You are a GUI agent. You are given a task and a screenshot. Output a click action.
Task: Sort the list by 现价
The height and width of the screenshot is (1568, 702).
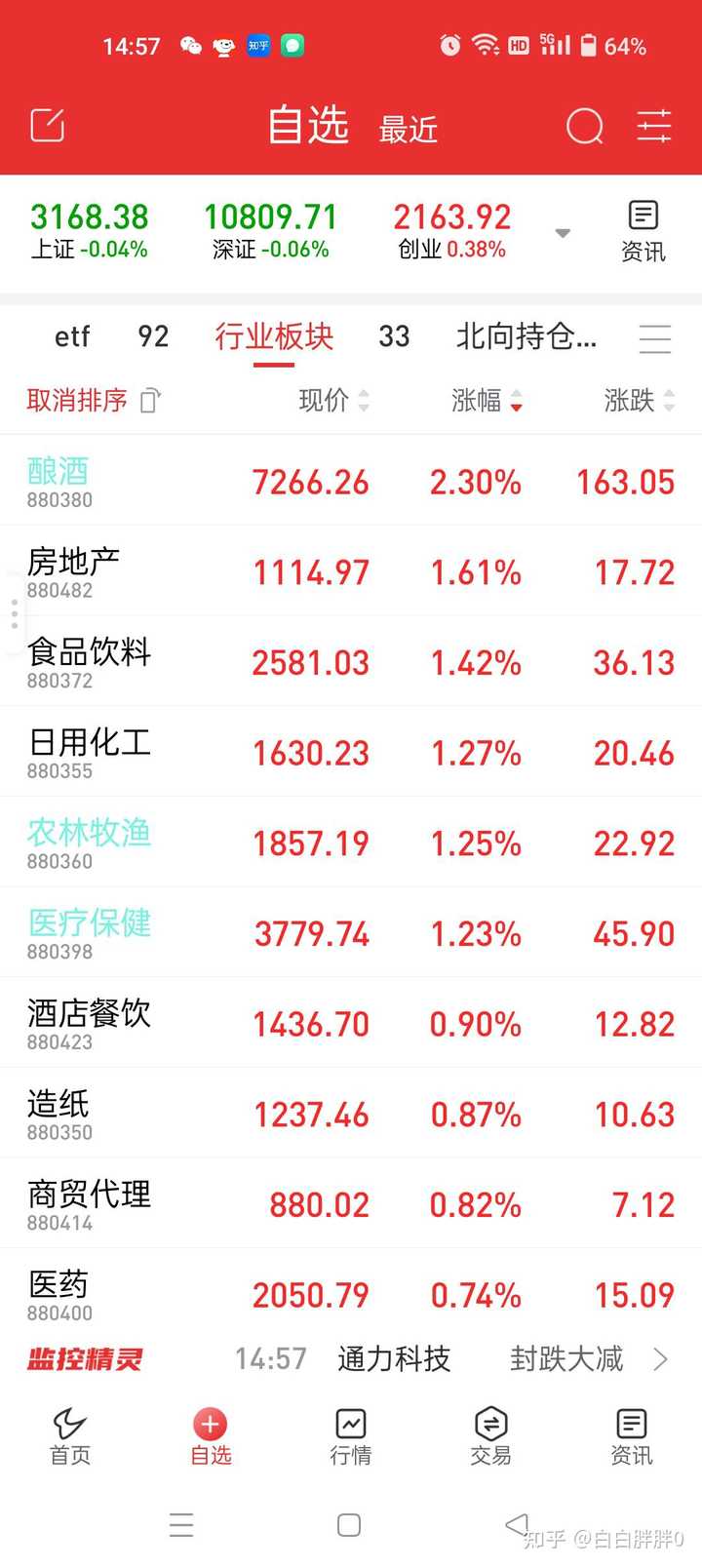coord(333,400)
